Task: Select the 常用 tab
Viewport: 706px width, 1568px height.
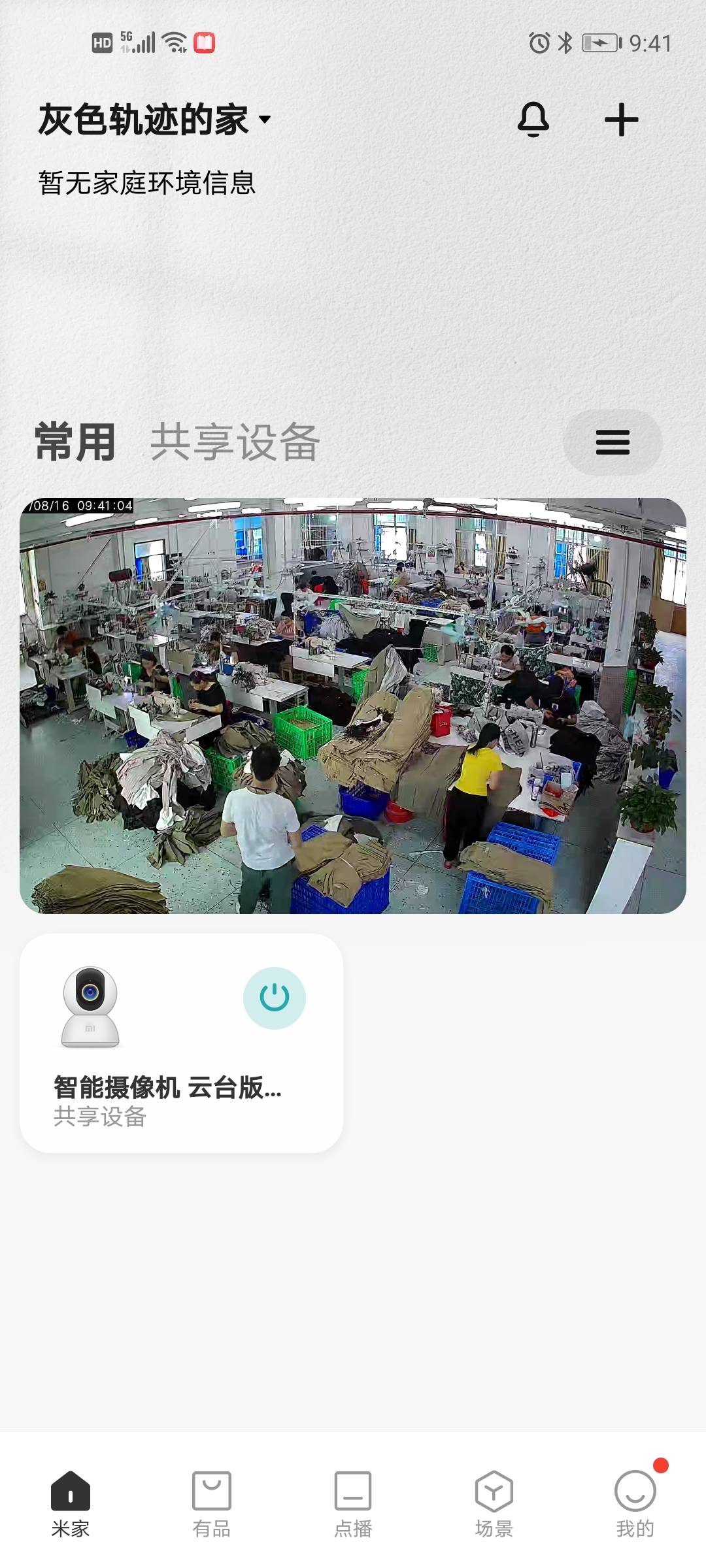Action: (x=76, y=442)
